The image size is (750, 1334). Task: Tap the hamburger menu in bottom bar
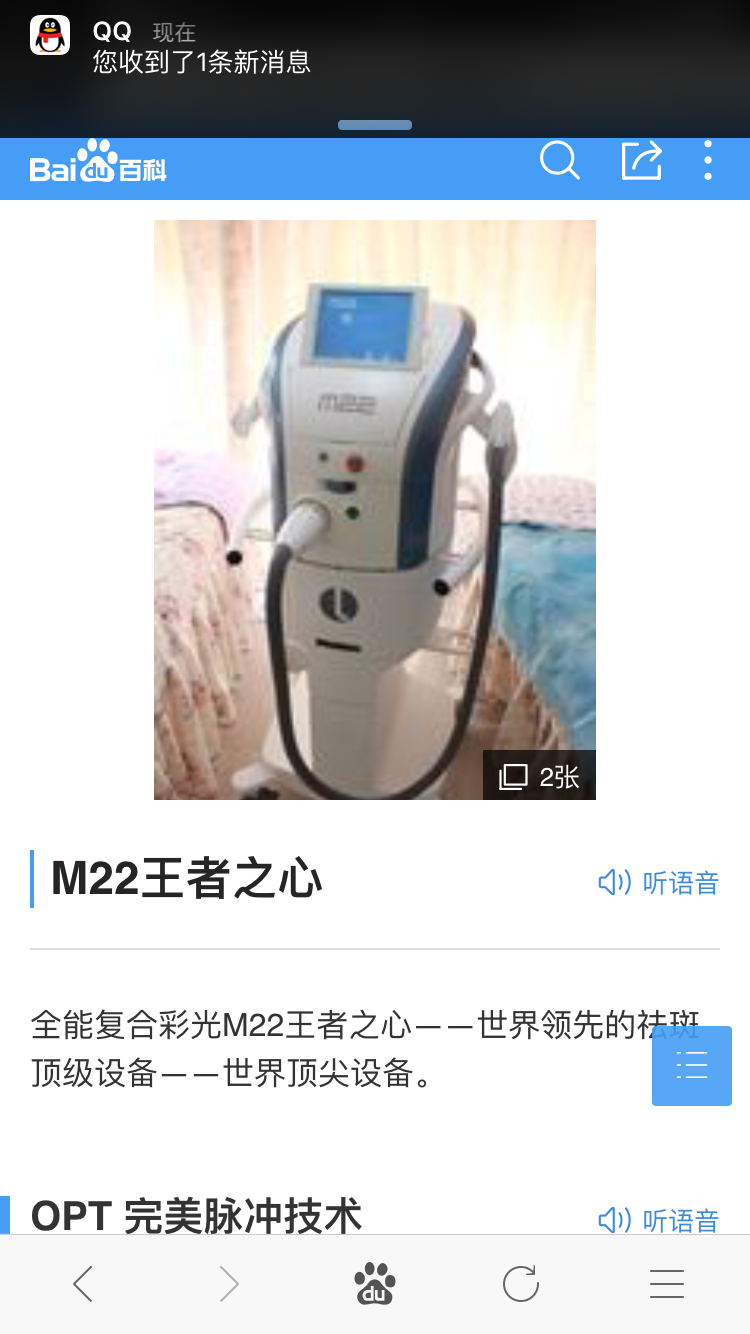click(666, 1283)
